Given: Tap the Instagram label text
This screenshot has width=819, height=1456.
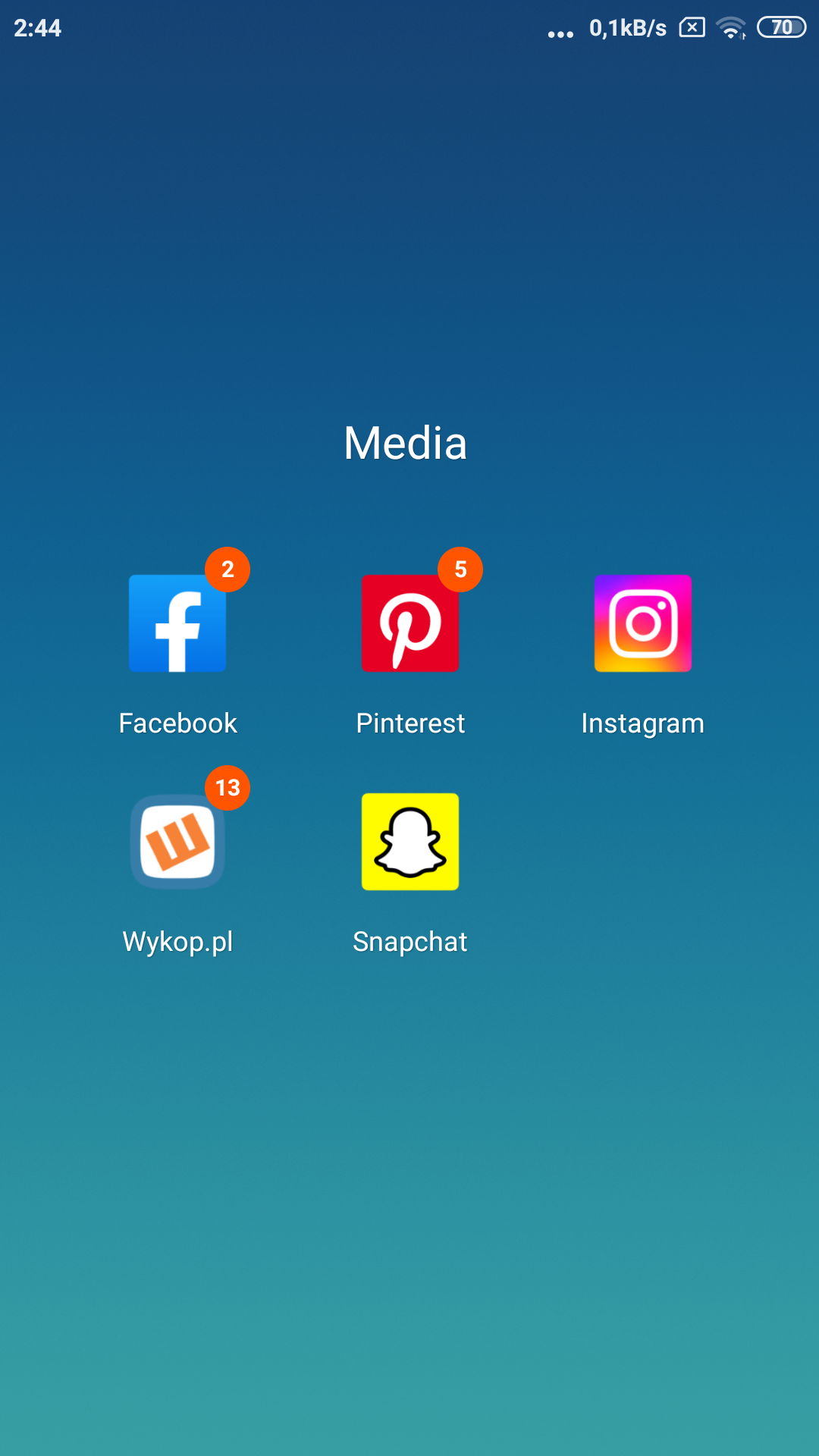Looking at the screenshot, I should coord(642,723).
